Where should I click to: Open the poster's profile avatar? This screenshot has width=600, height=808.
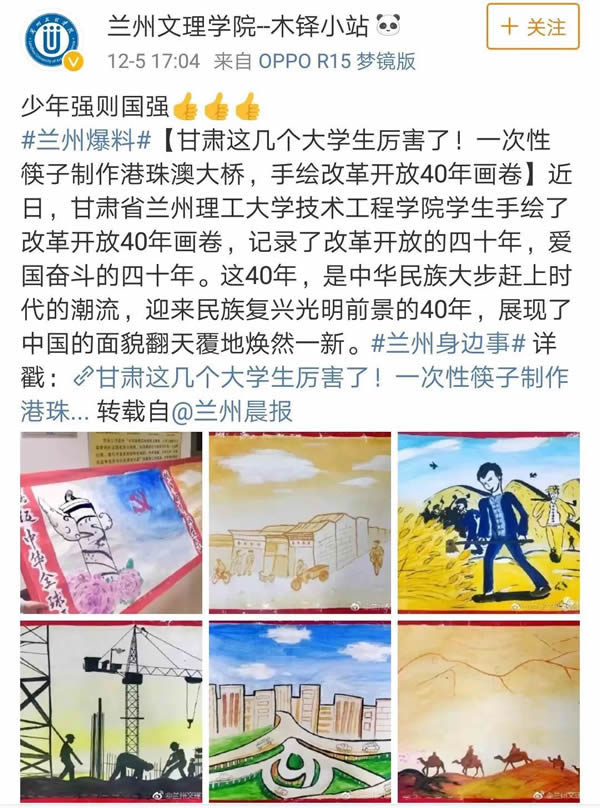[53, 40]
